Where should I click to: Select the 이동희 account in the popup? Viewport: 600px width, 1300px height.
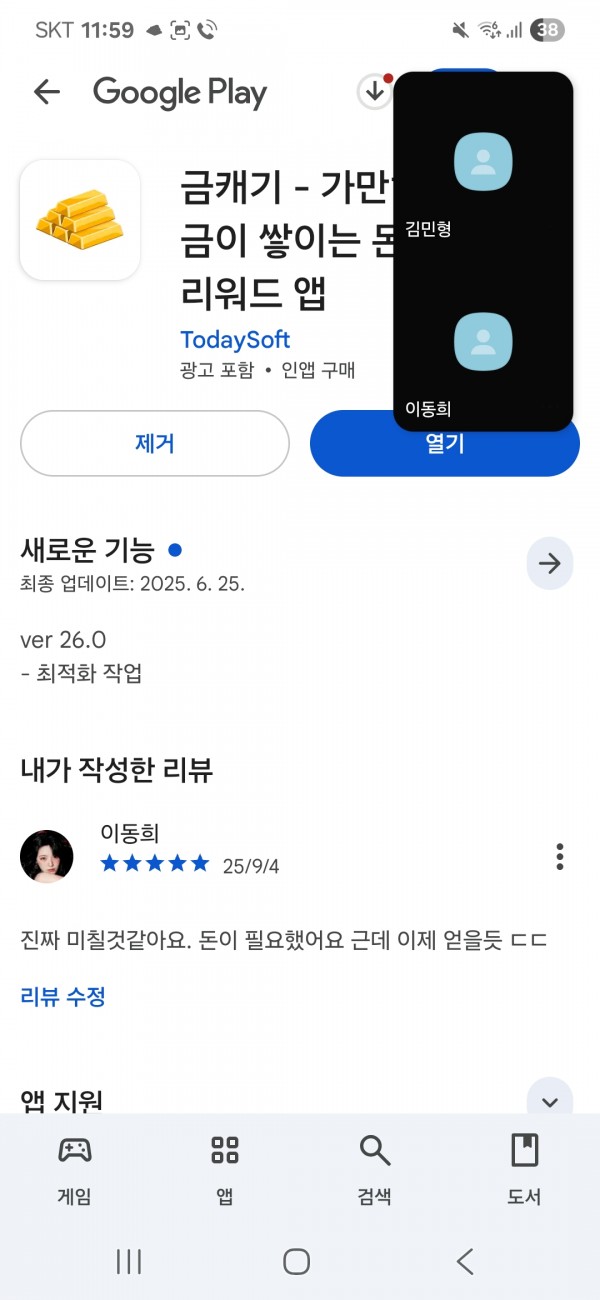pos(483,360)
